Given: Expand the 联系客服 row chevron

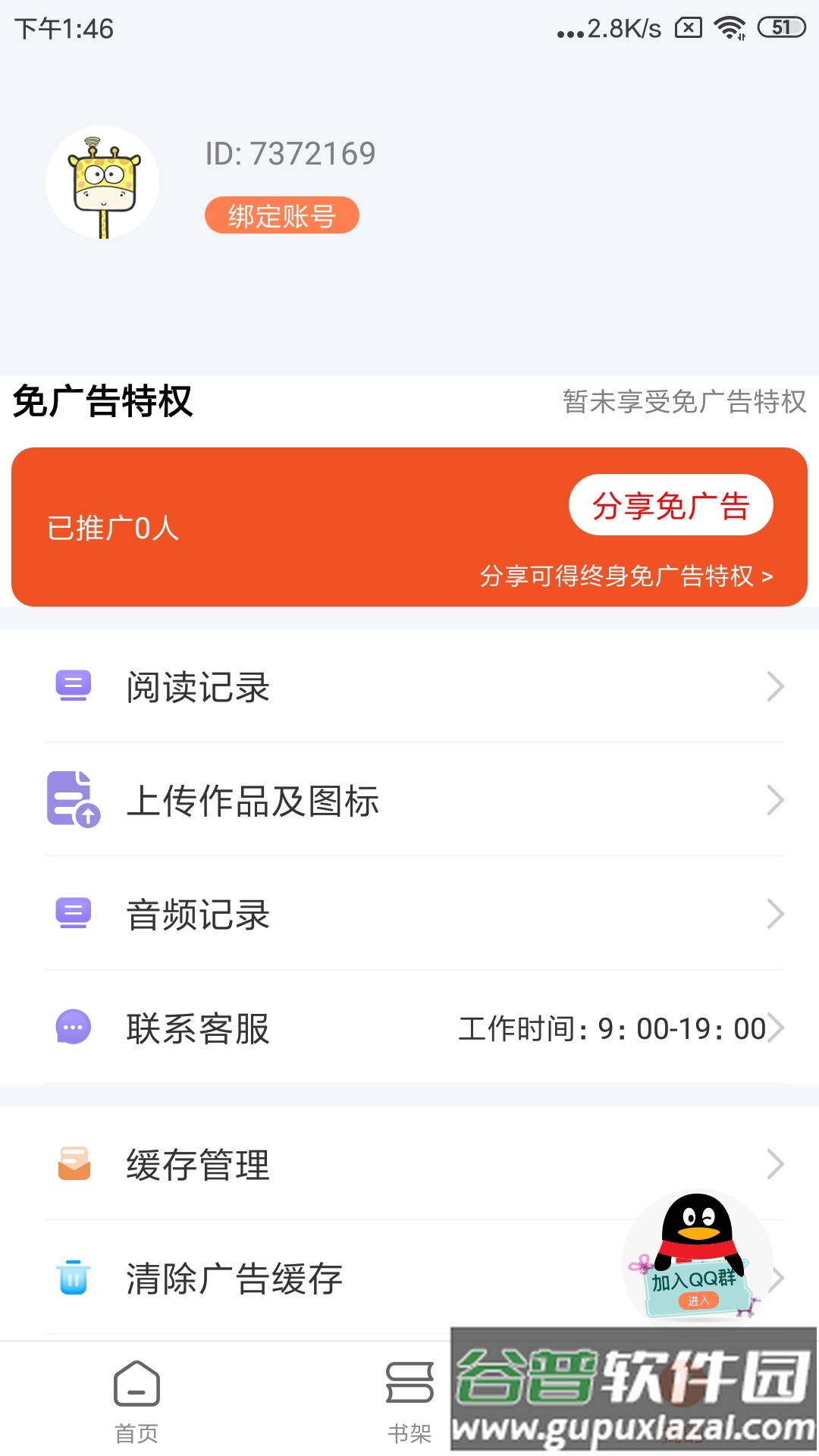Looking at the screenshot, I should (x=775, y=1028).
